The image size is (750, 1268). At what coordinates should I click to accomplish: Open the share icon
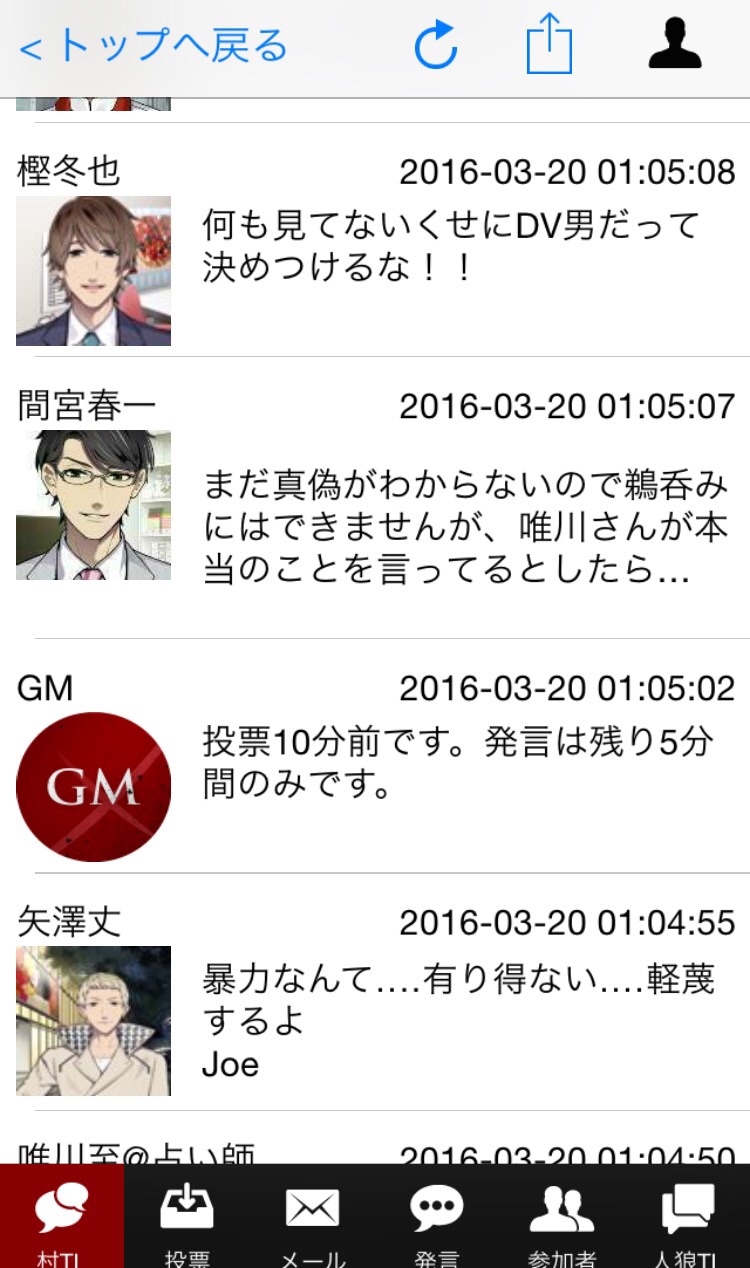point(549,46)
